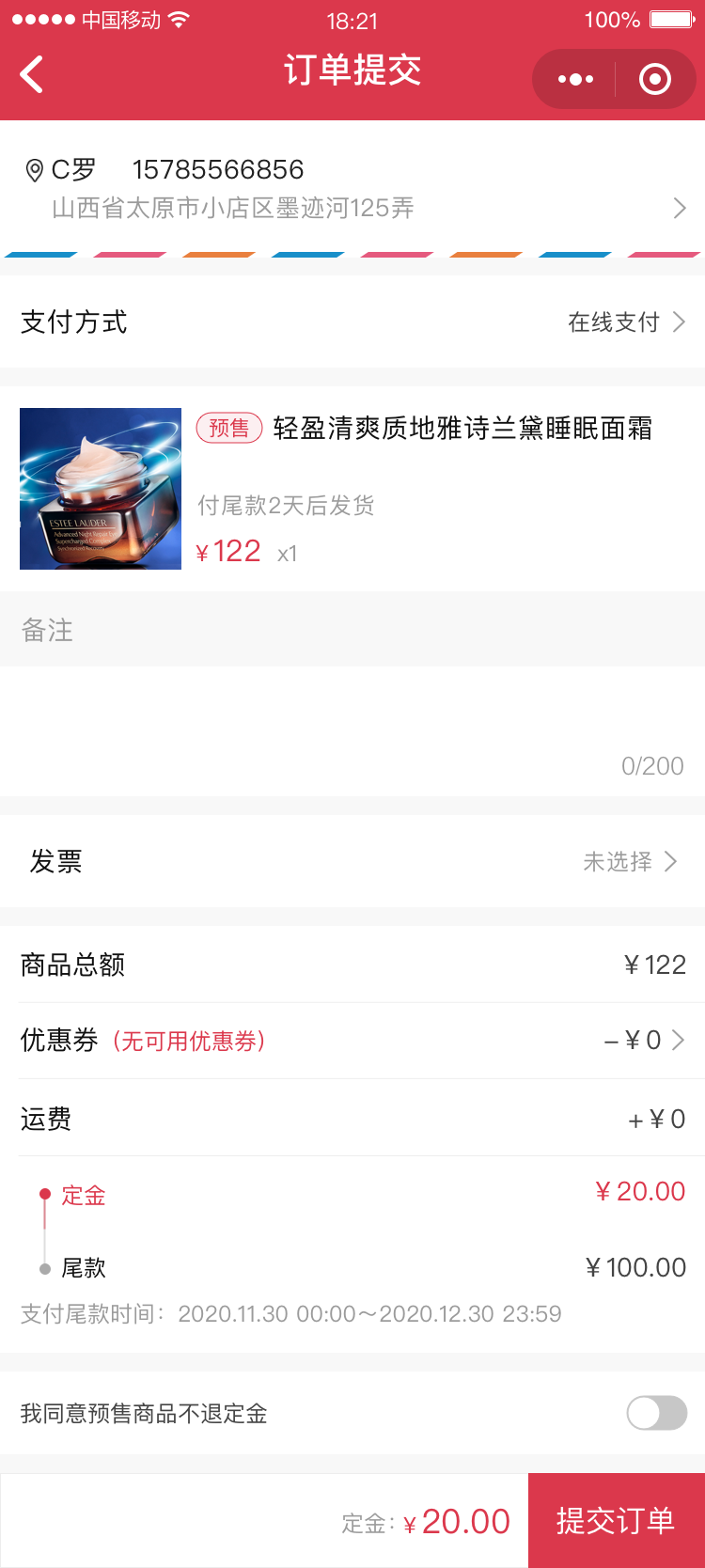Go back from the order submission page
This screenshot has height=1568, width=705.
coord(32,75)
